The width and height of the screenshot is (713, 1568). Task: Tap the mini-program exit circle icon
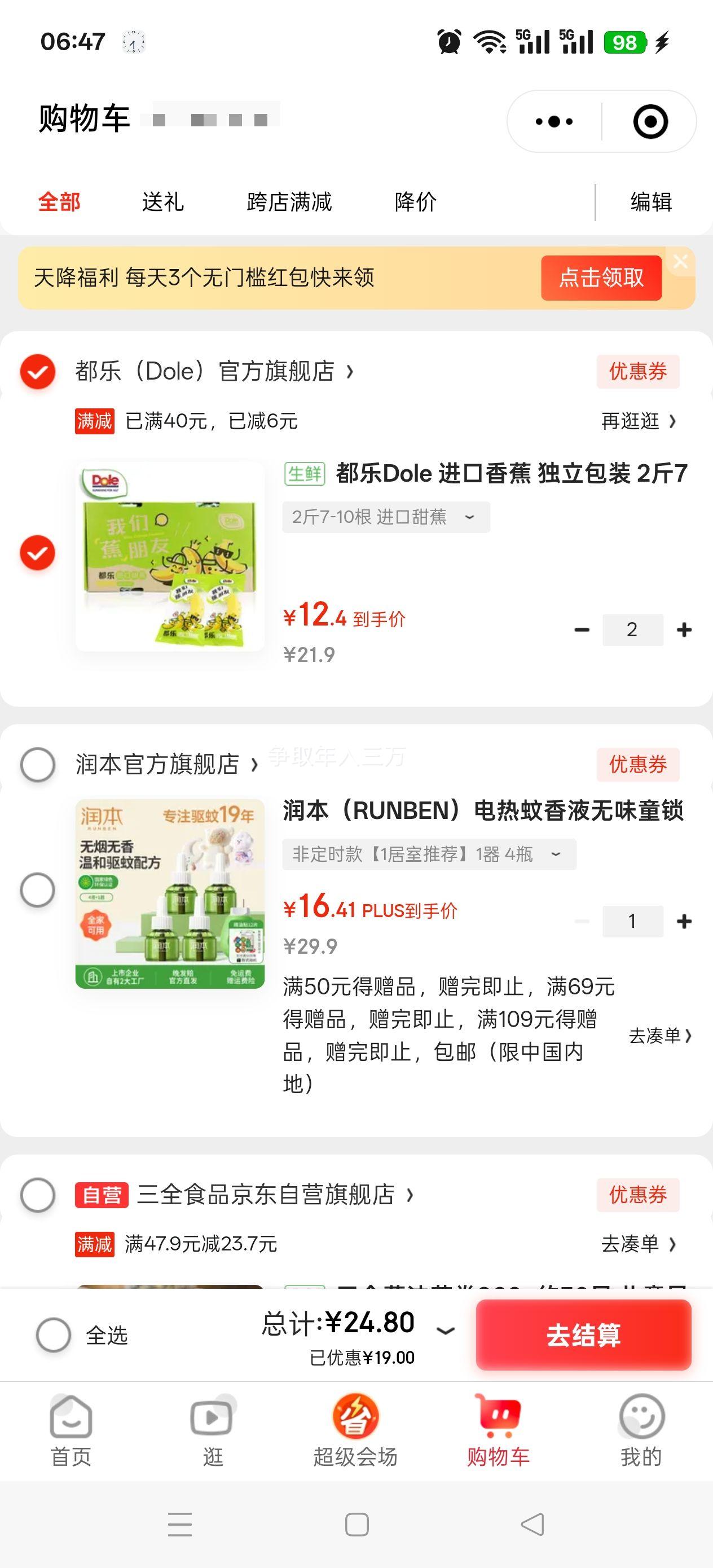650,121
